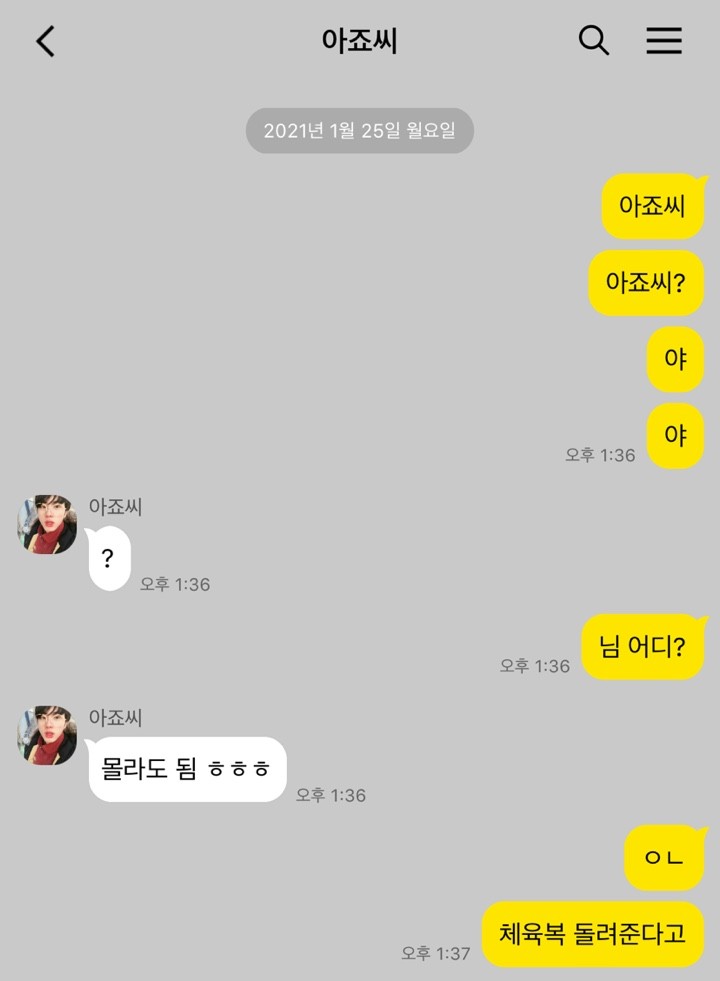The image size is (720, 981).
Task: Open 아죠씨's profile picture next to "?"
Action: click(47, 524)
